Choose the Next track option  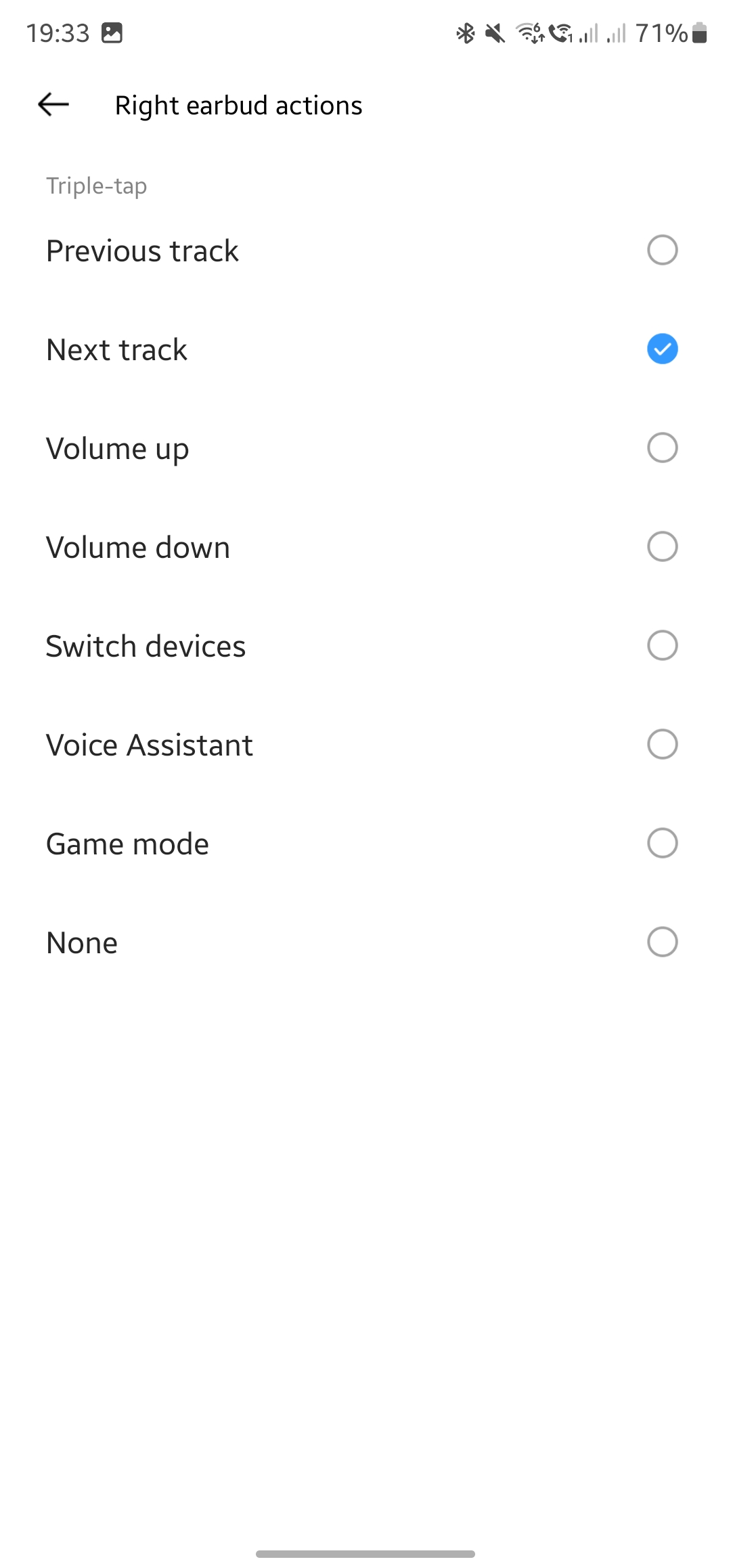tap(365, 349)
